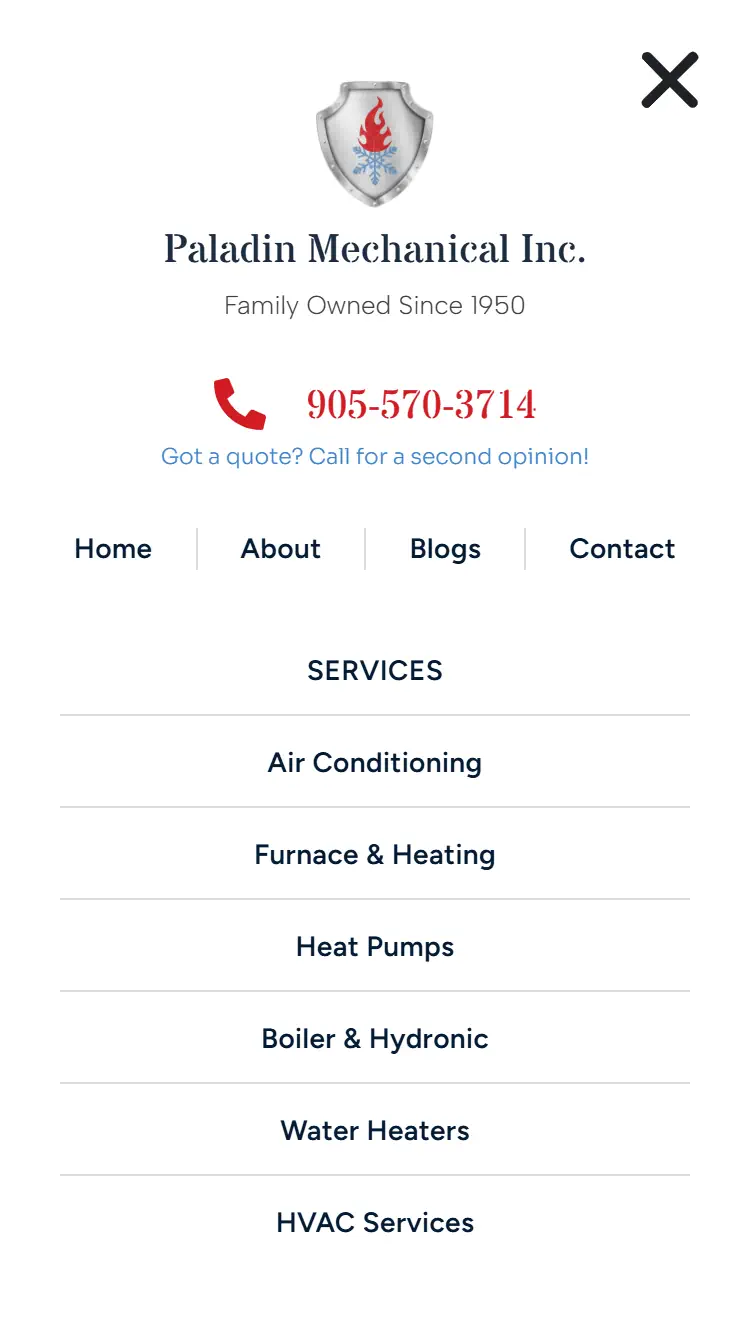Go to the Home page
The width and height of the screenshot is (750, 1334).
[x=113, y=549]
